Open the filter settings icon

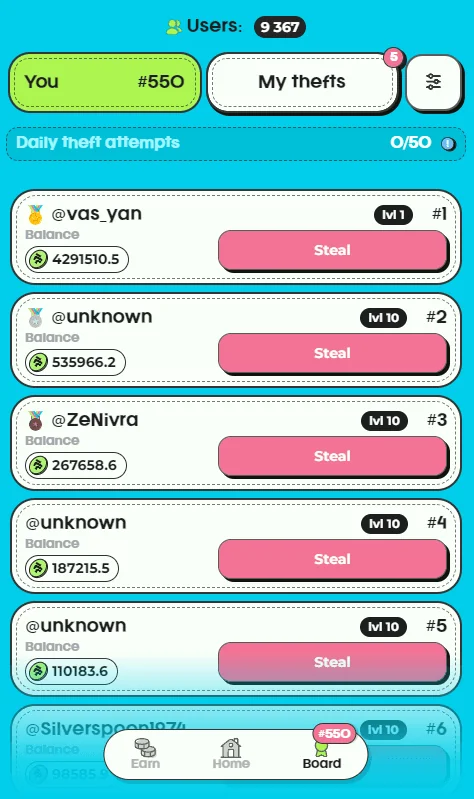[x=434, y=82]
